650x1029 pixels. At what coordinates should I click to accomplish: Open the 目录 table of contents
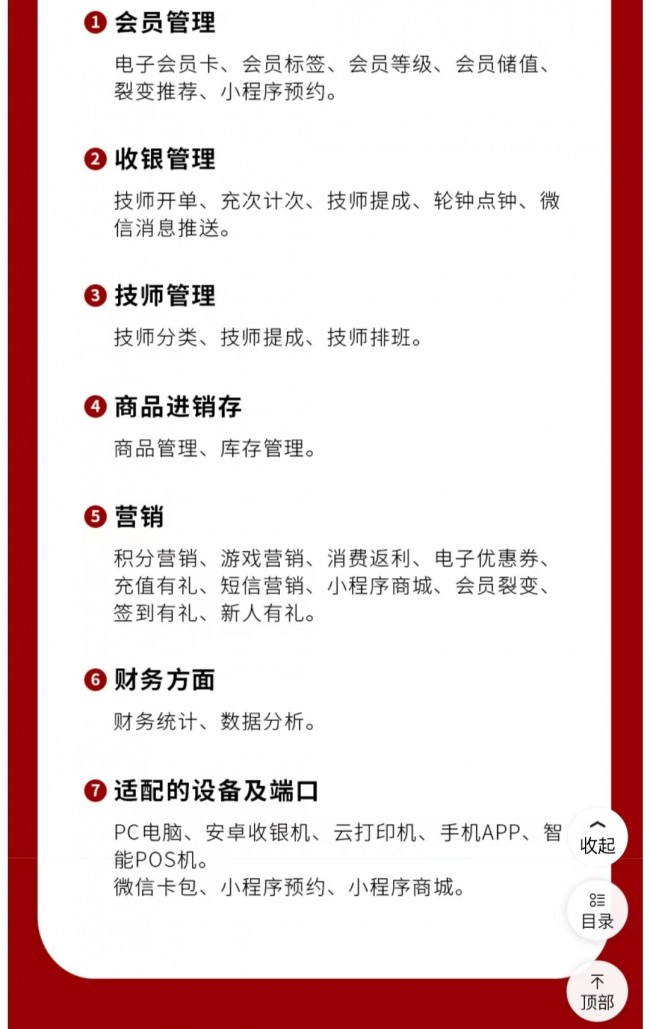[598, 911]
